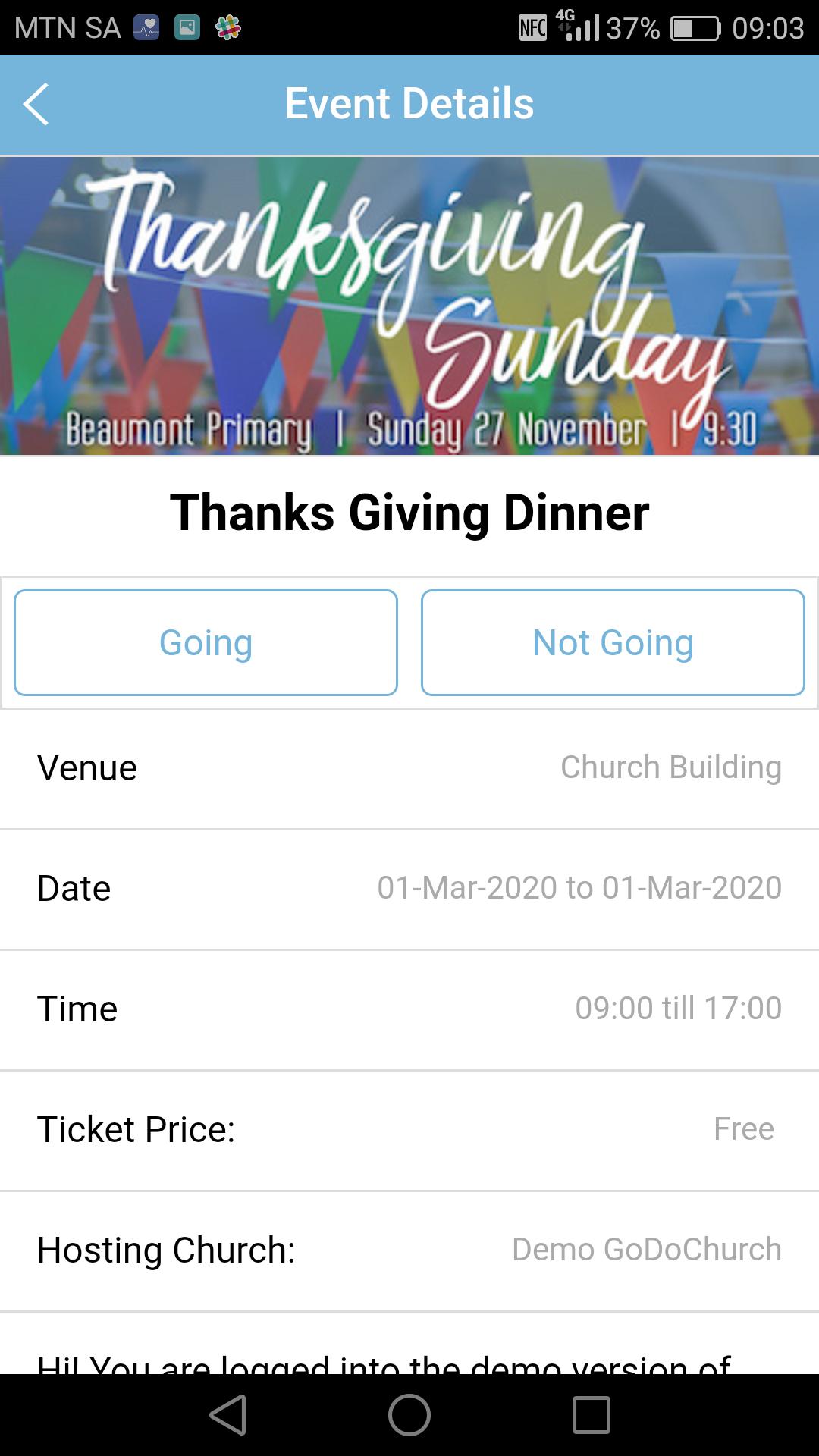The width and height of the screenshot is (819, 1456).
Task: Tap the back arrow on Event Details
Action: point(36,104)
